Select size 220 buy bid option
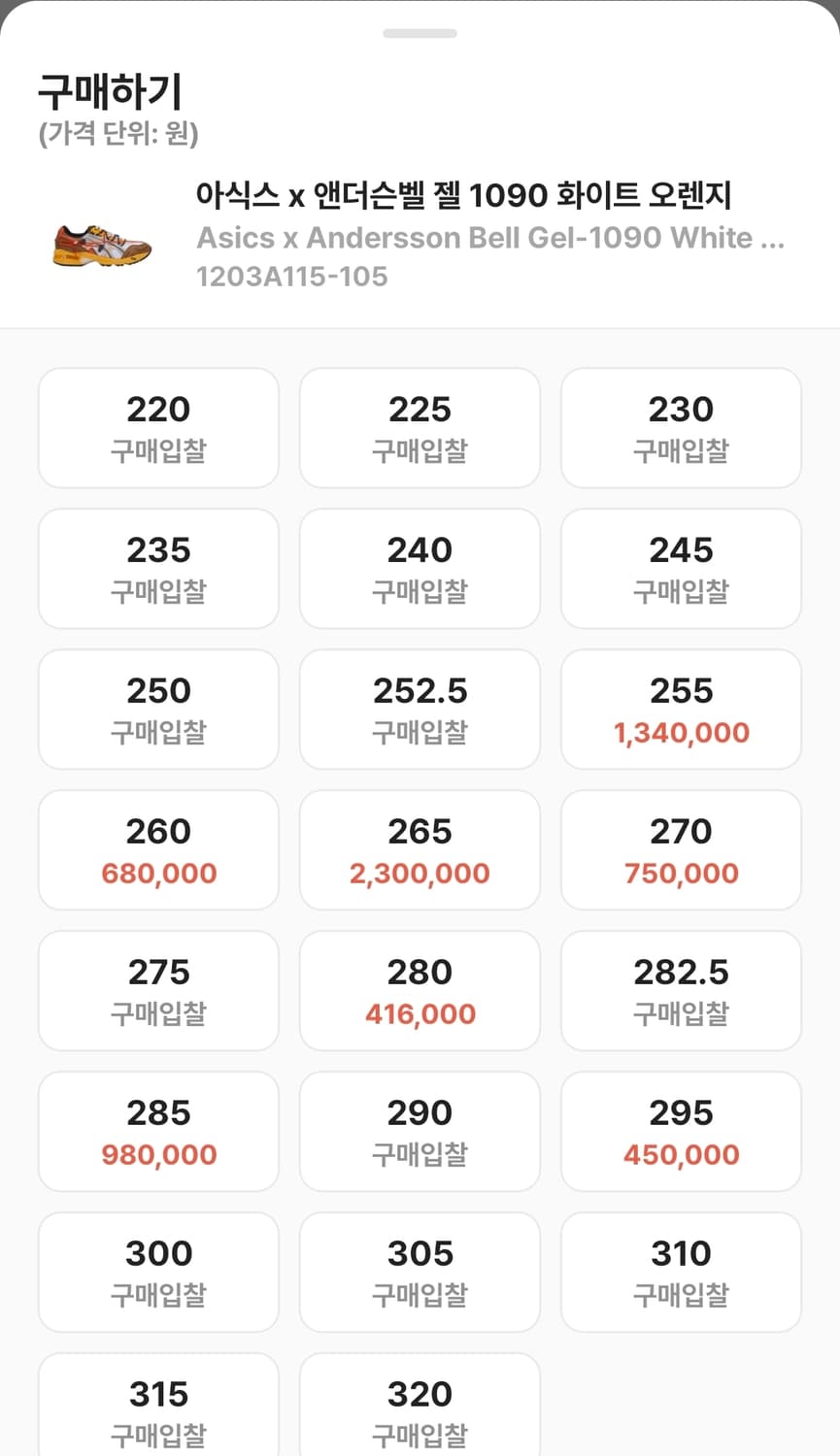This screenshot has width=840, height=1456. click(157, 427)
